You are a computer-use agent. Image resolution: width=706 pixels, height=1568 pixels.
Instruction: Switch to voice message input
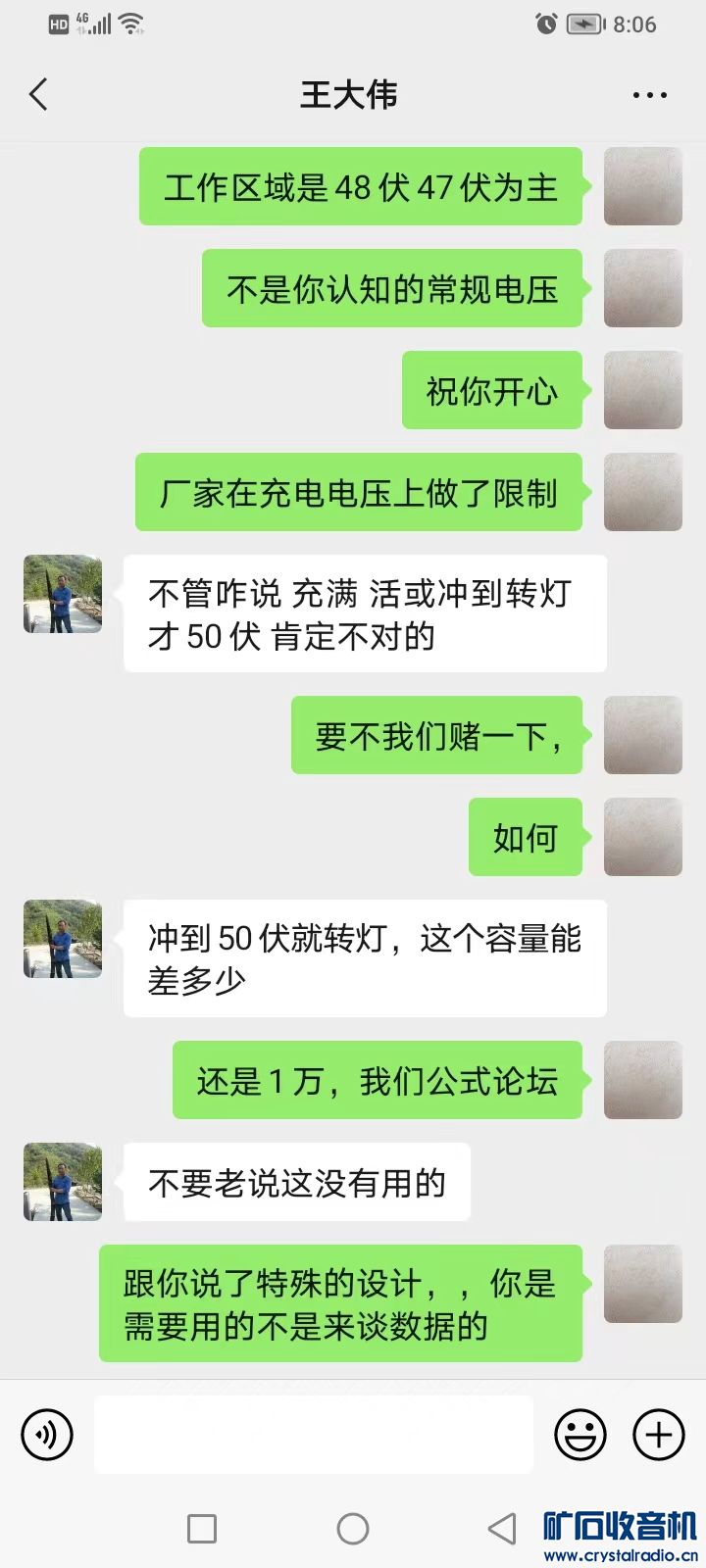point(47,1435)
